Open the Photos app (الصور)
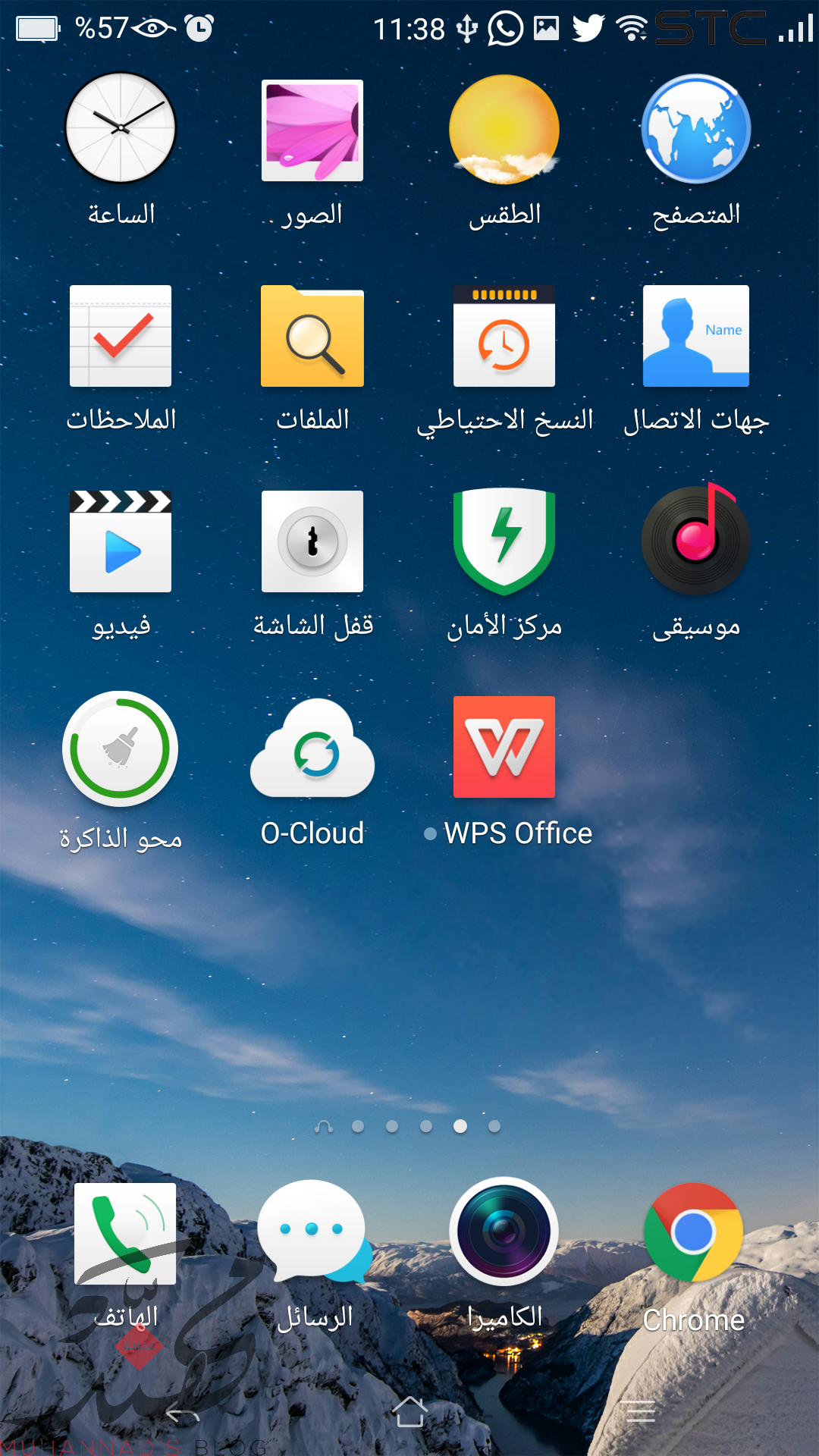The height and width of the screenshot is (1456, 819). [312, 130]
